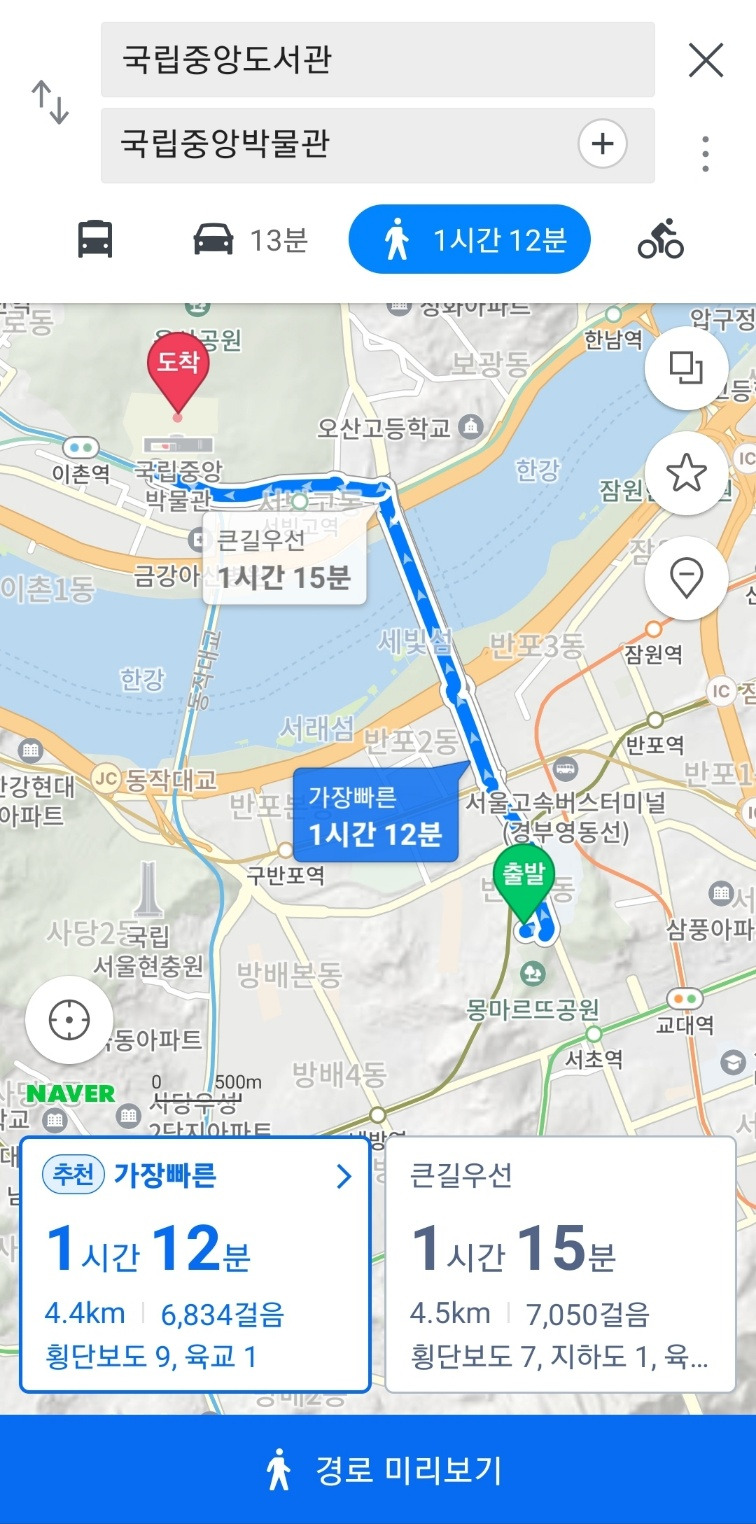Select the 큰길우선 route card
Image resolution: width=756 pixels, height=1524 pixels.
click(561, 1264)
